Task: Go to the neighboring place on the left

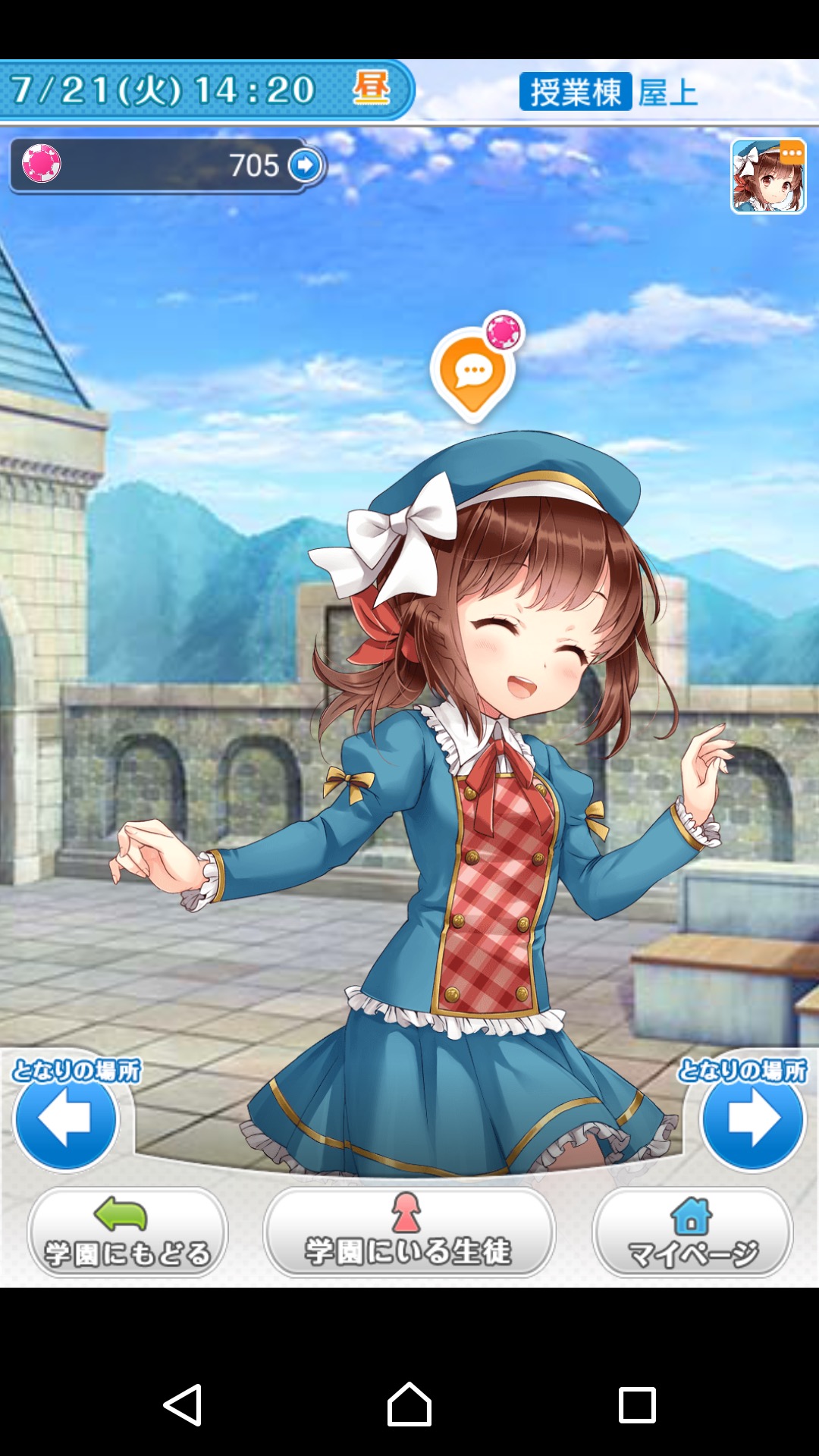Action: (67, 1119)
